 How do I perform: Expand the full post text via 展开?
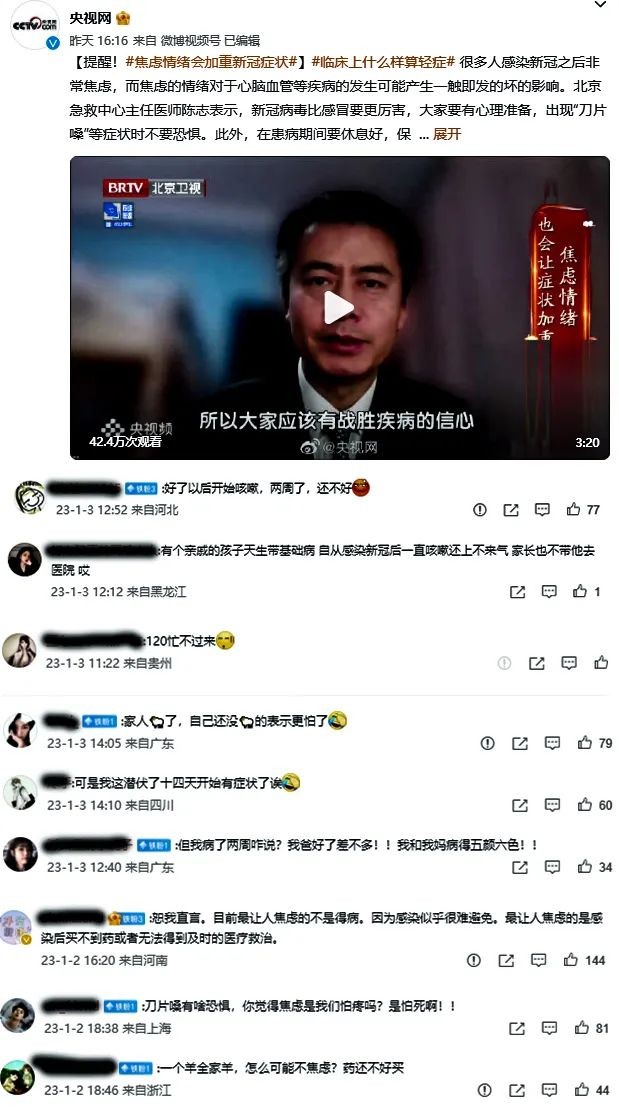447,134
